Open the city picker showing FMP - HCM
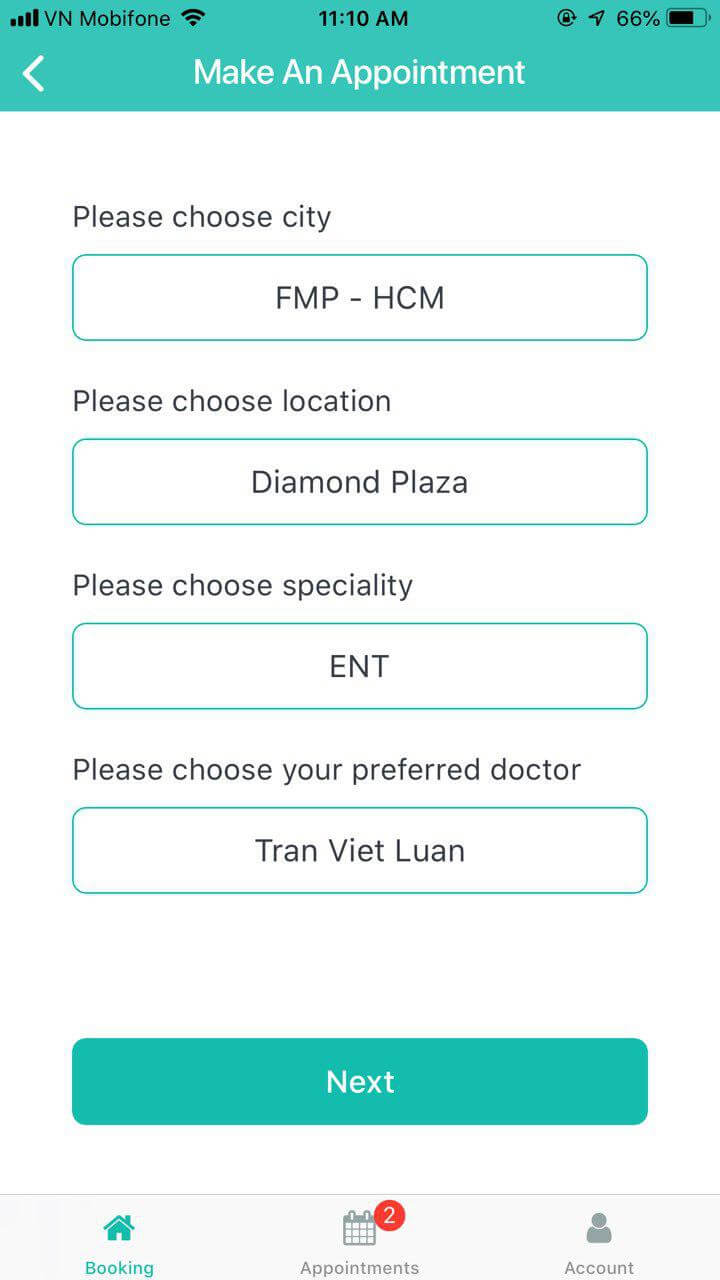Viewport: 720px width, 1280px height. coord(360,298)
